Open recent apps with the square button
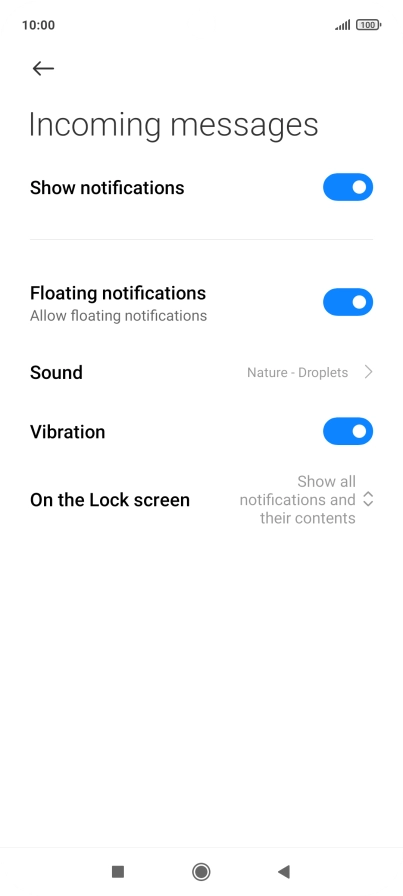Viewport: 403px width, 896px height. (x=118, y=871)
